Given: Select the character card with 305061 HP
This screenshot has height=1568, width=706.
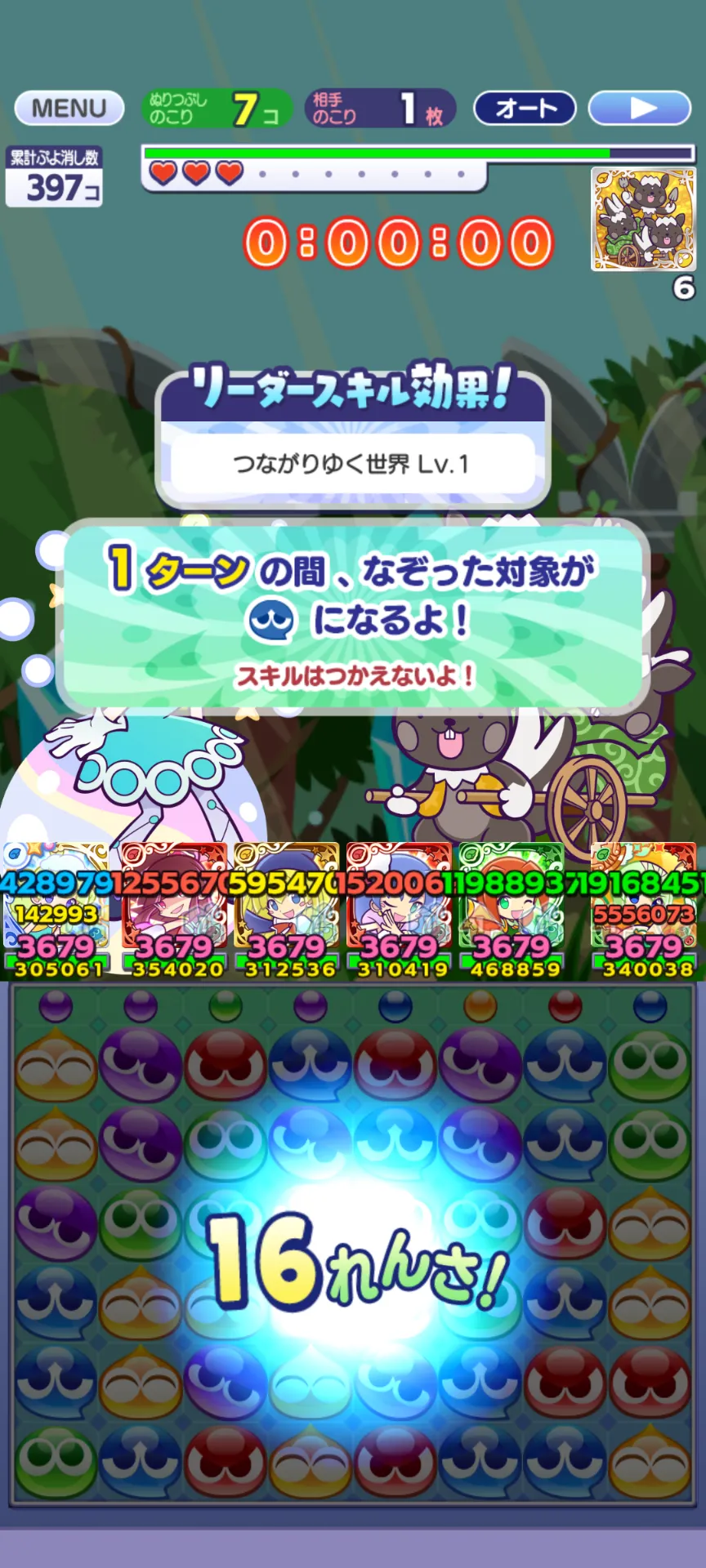Looking at the screenshot, I should coord(56,910).
